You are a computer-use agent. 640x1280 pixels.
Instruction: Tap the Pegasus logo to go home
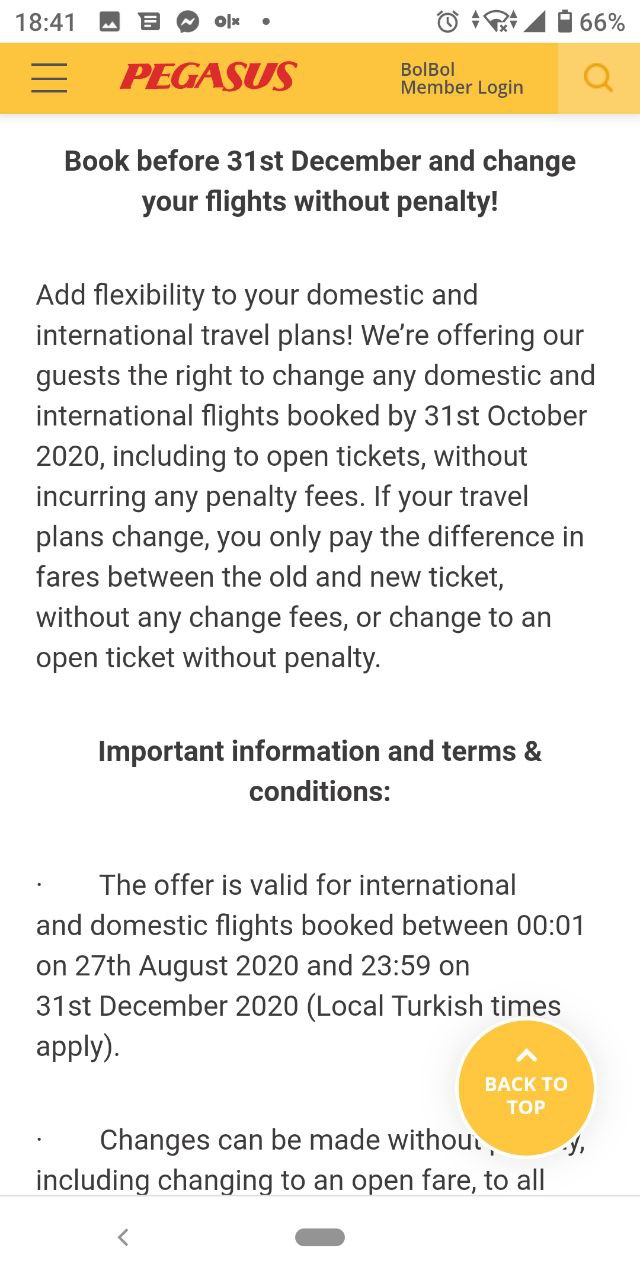coord(208,77)
